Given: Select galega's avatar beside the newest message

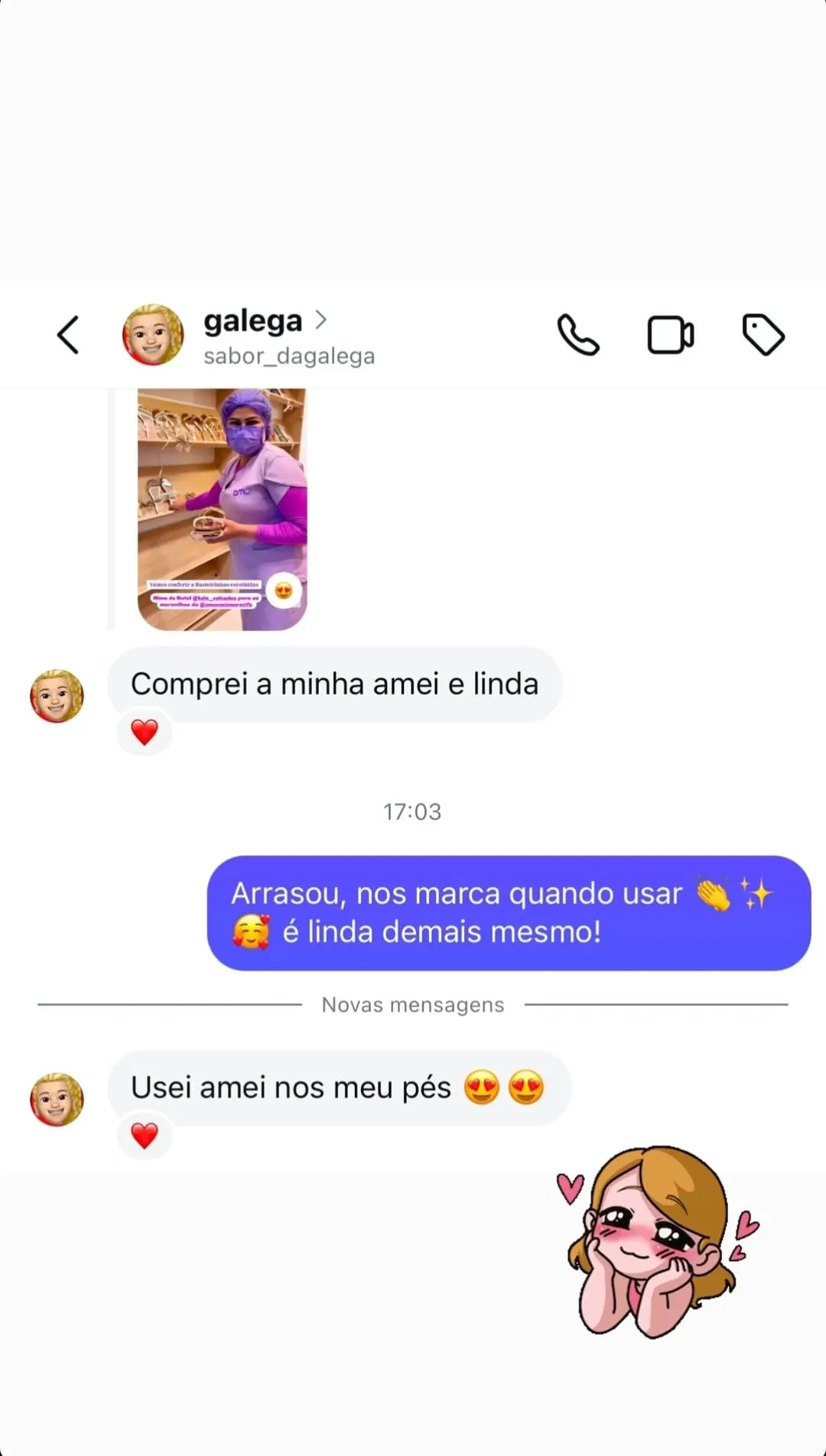Looking at the screenshot, I should tap(57, 1100).
